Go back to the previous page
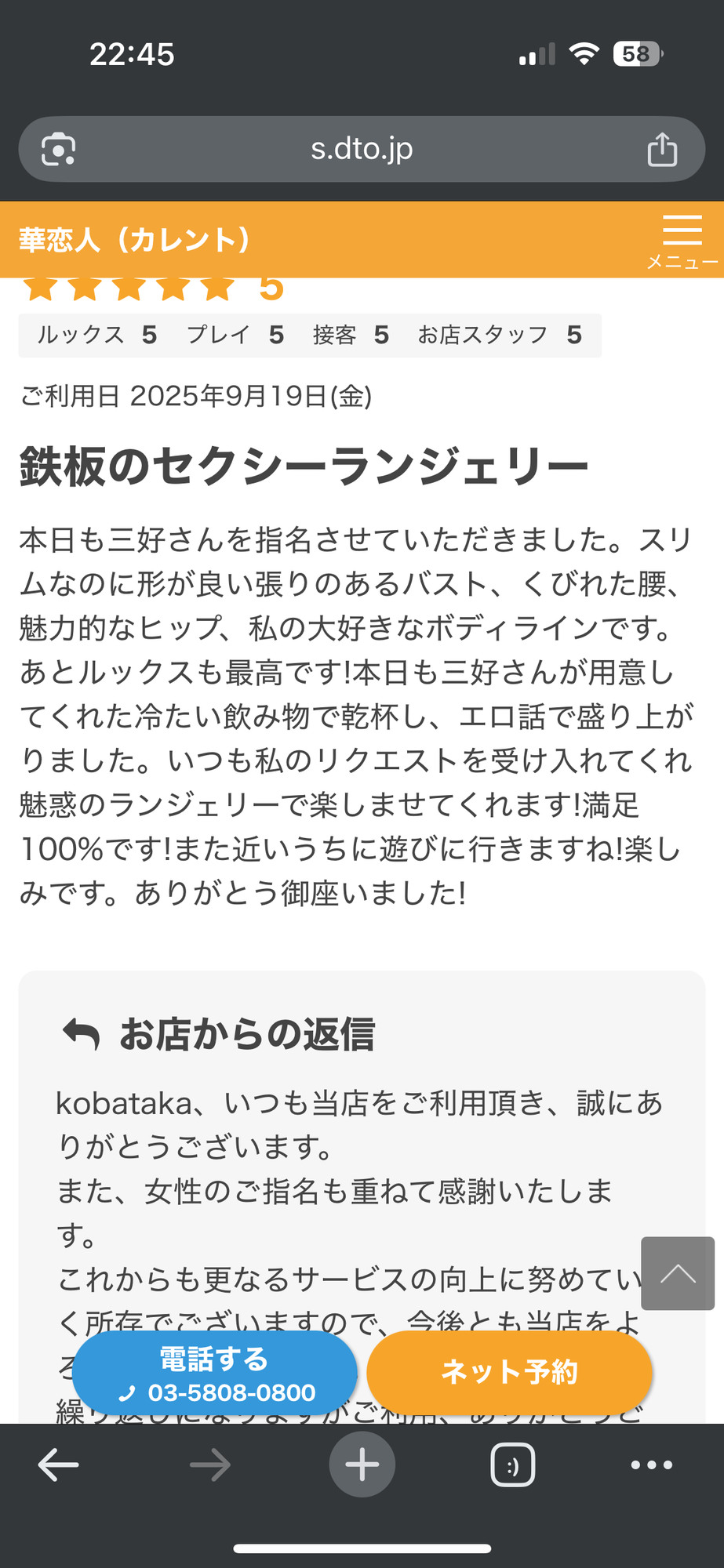Image resolution: width=724 pixels, height=1568 pixels. 59,1465
